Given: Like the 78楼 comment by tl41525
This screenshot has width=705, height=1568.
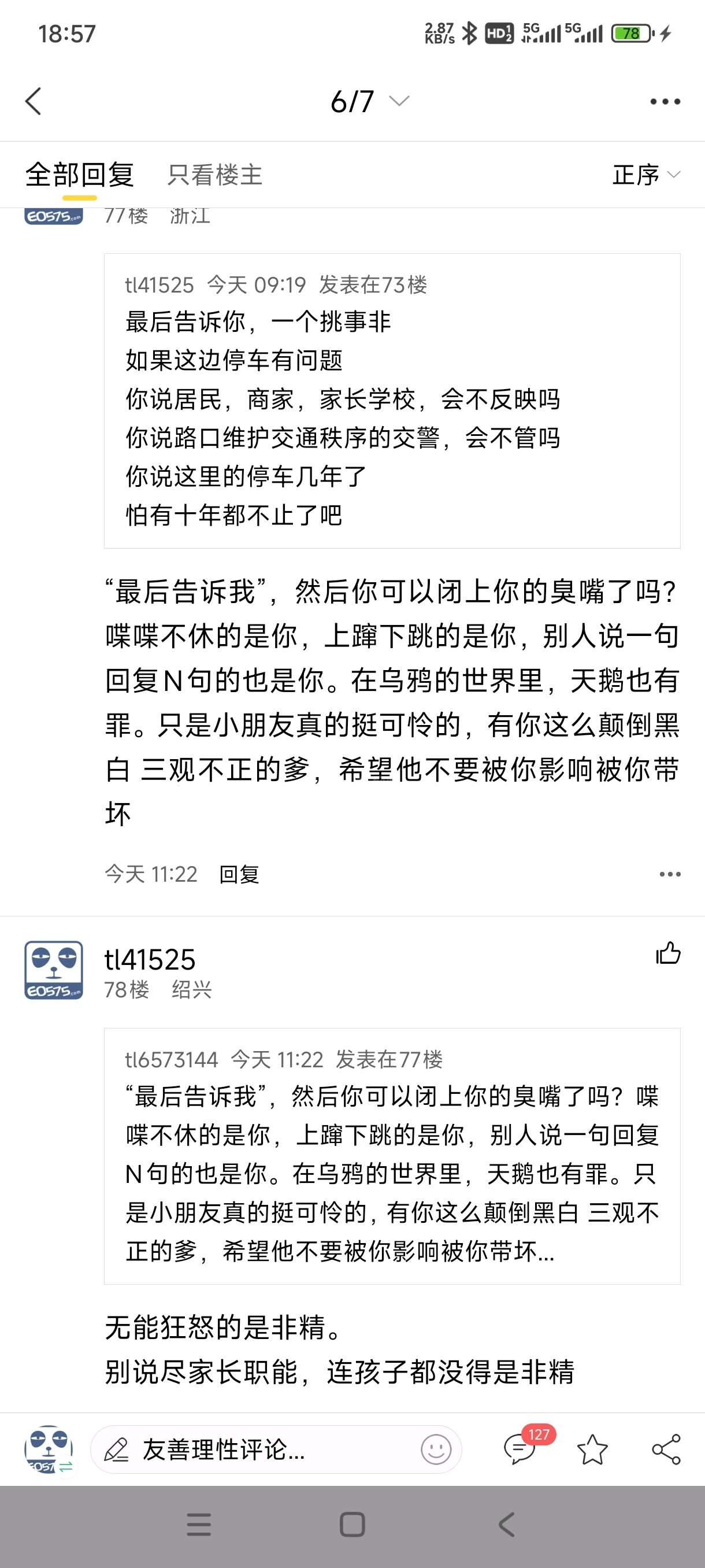Looking at the screenshot, I should tap(668, 953).
